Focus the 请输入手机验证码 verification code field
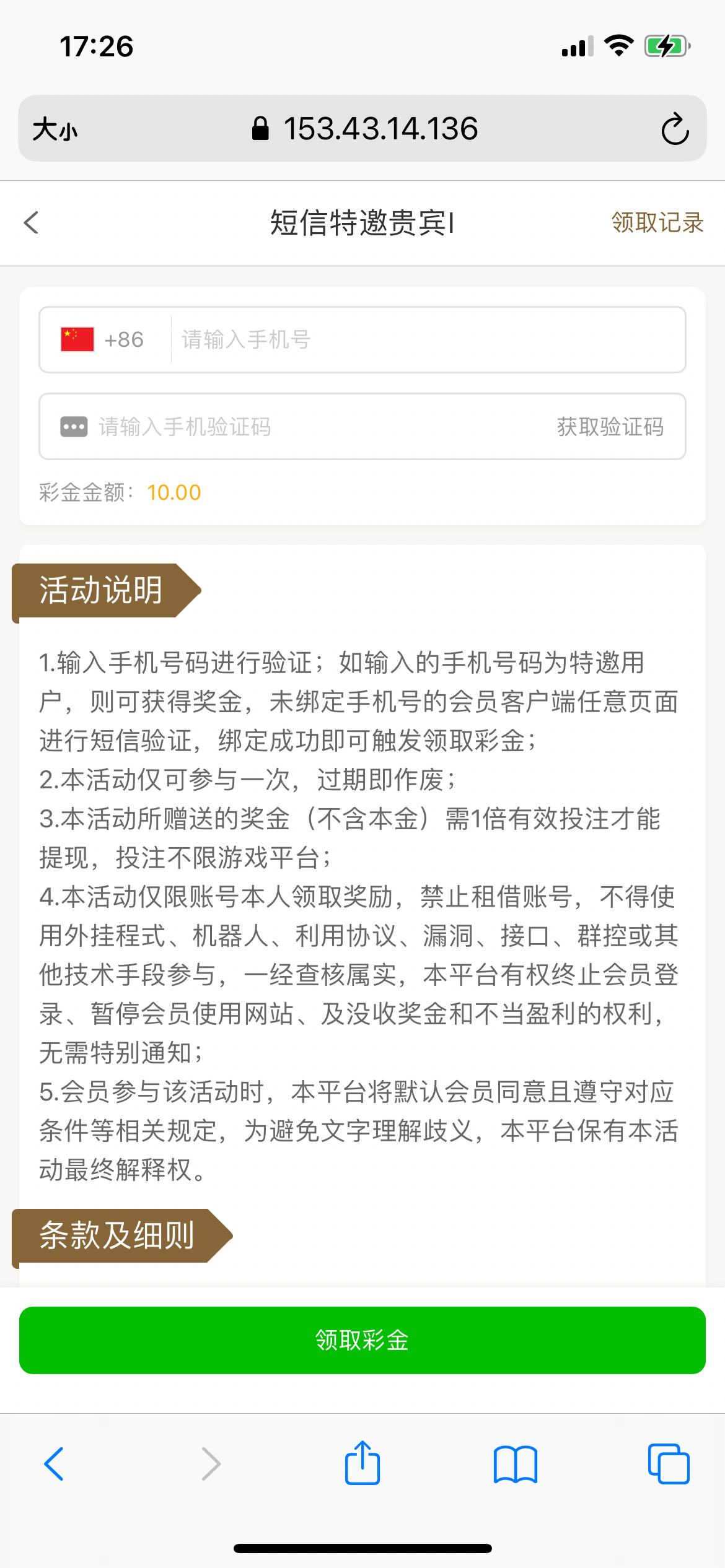 [x=310, y=427]
